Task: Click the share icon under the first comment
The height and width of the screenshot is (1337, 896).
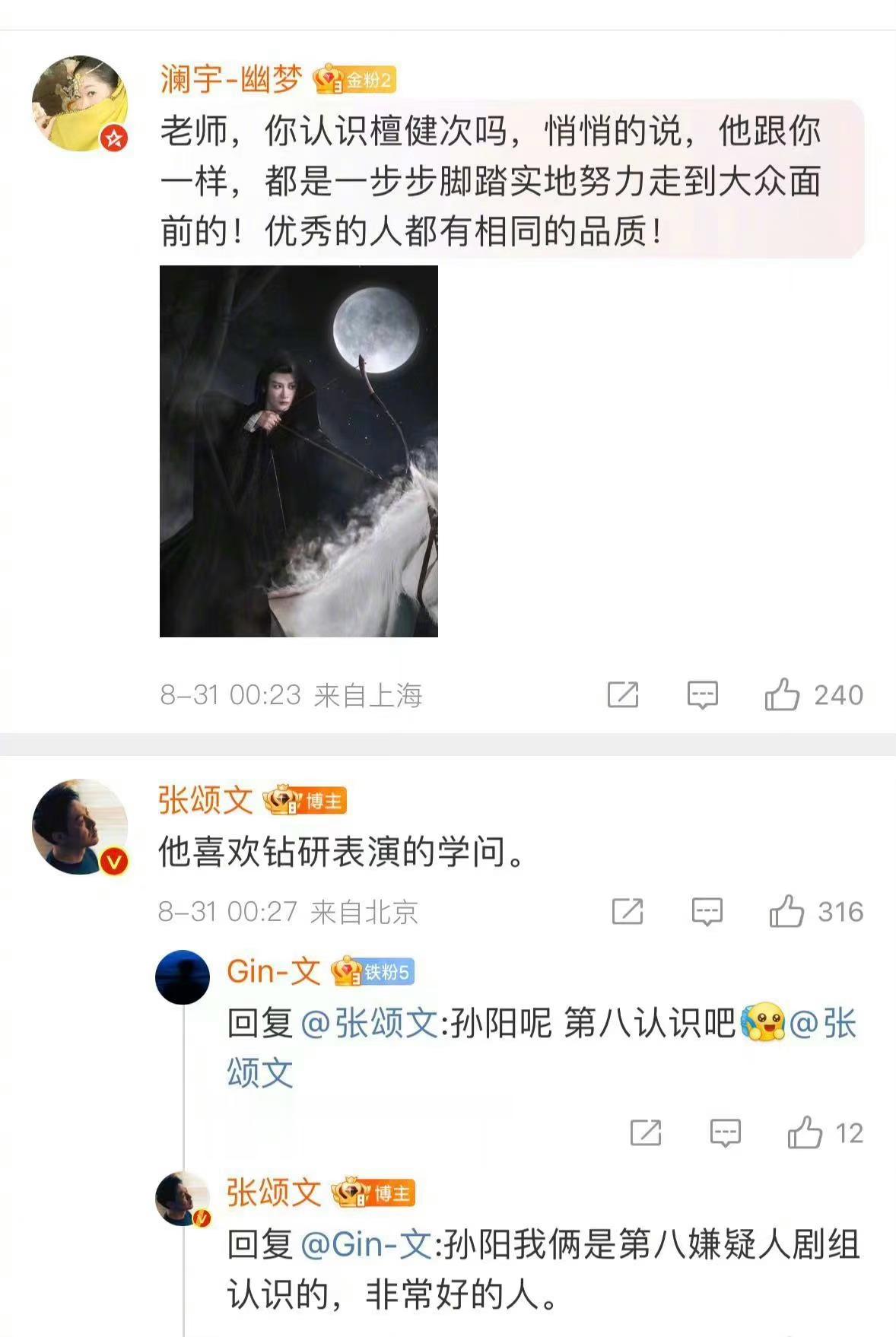Action: click(x=622, y=695)
